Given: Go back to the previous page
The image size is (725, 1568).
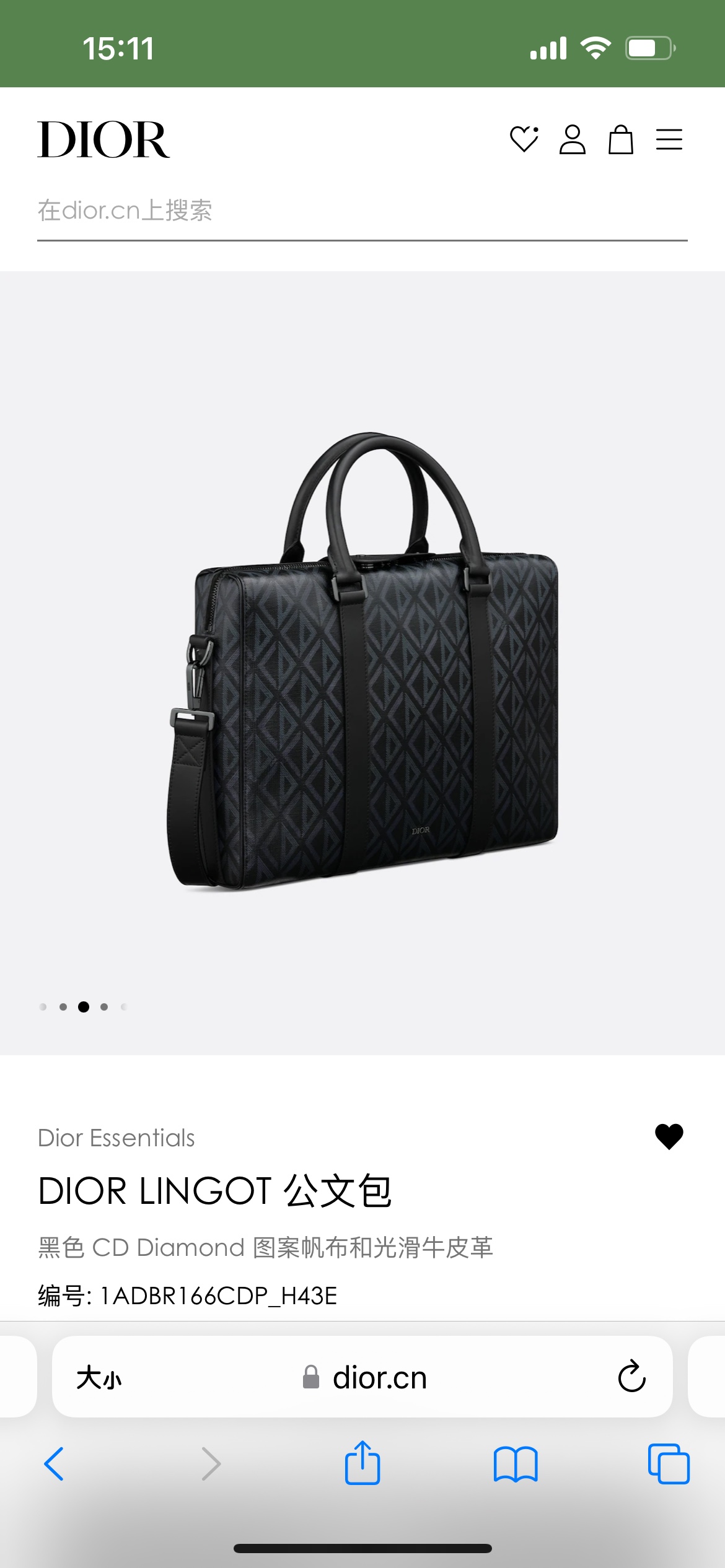Looking at the screenshot, I should tap(55, 1464).
